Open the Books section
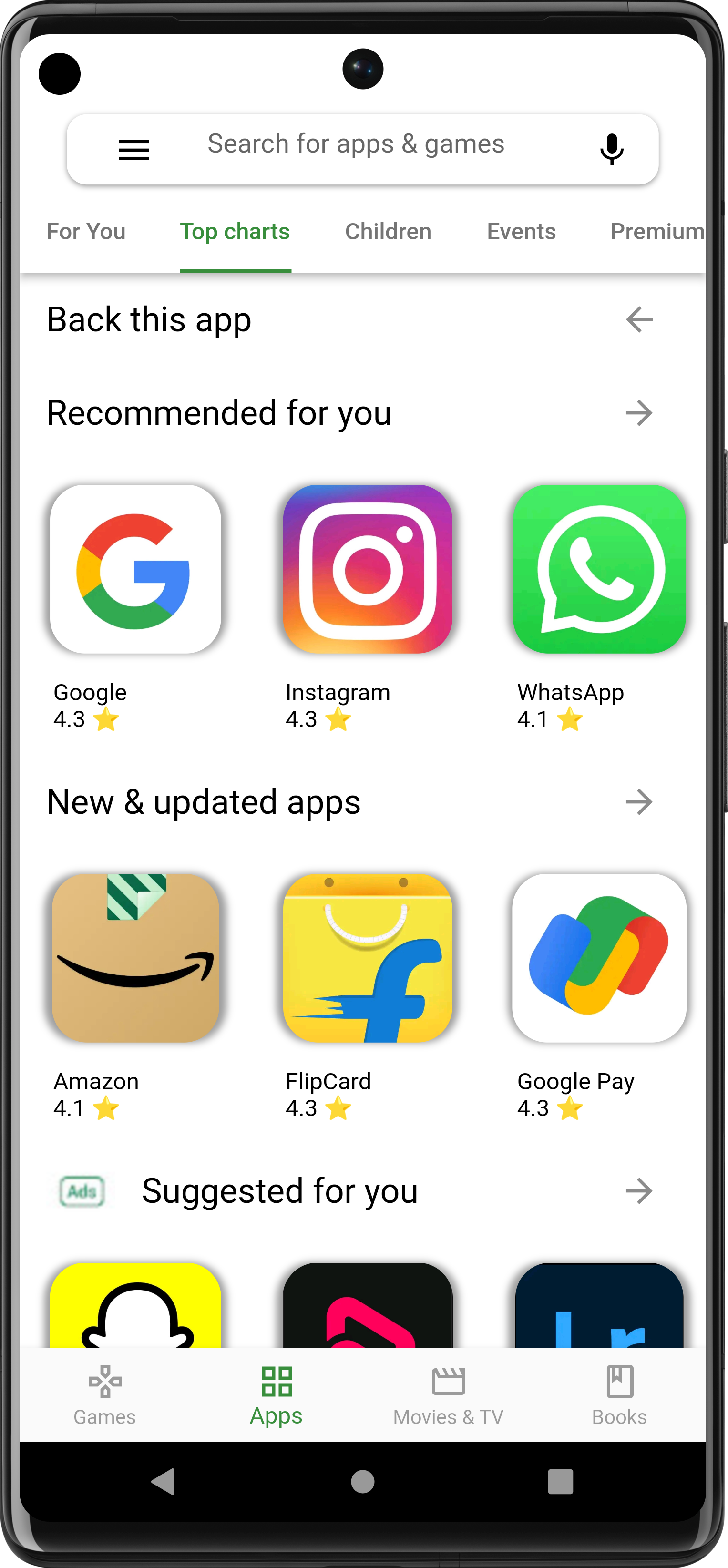728x1568 pixels. point(619,1395)
